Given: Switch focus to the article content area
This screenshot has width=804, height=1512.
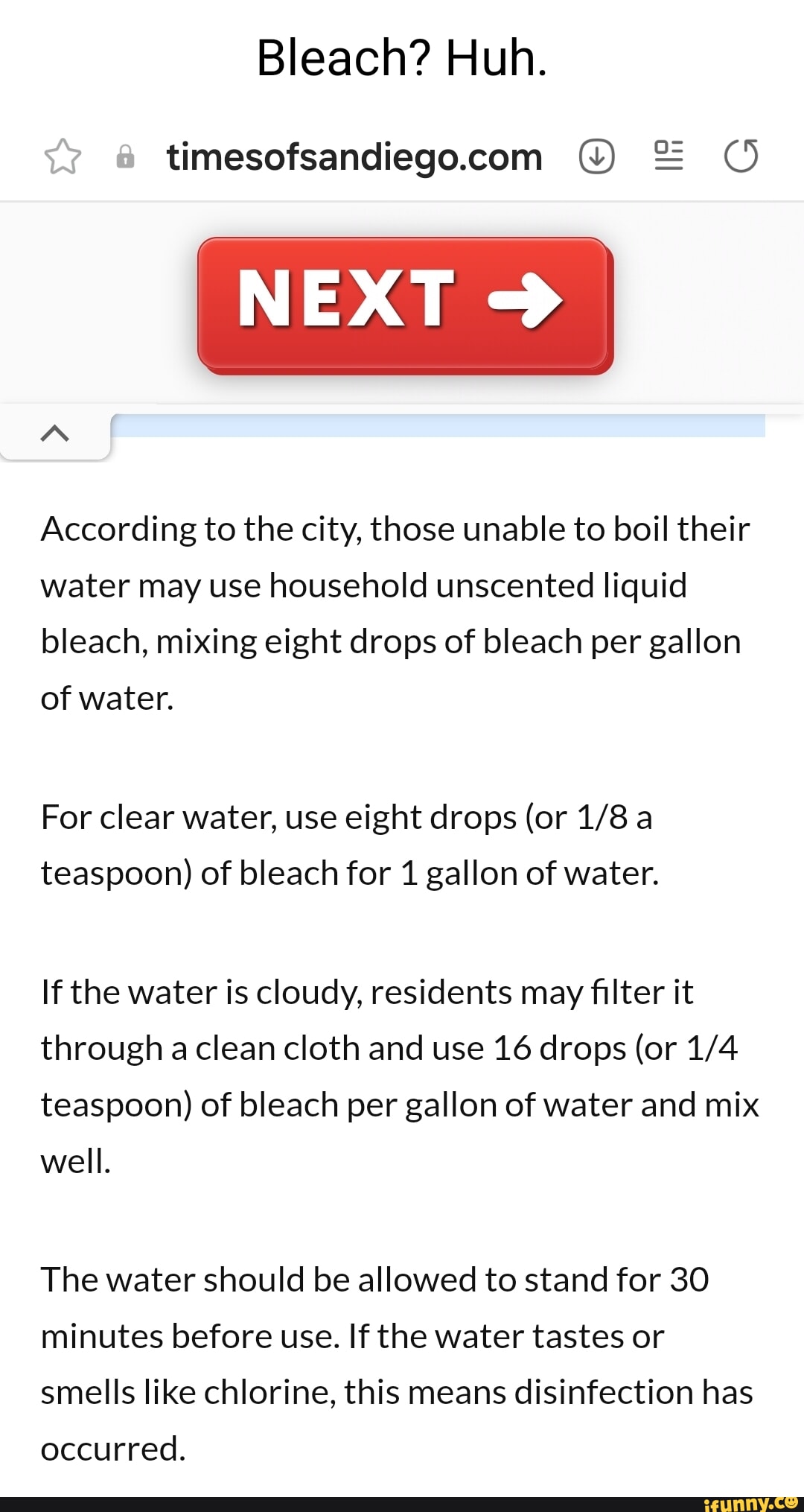Looking at the screenshot, I should 402,968.
